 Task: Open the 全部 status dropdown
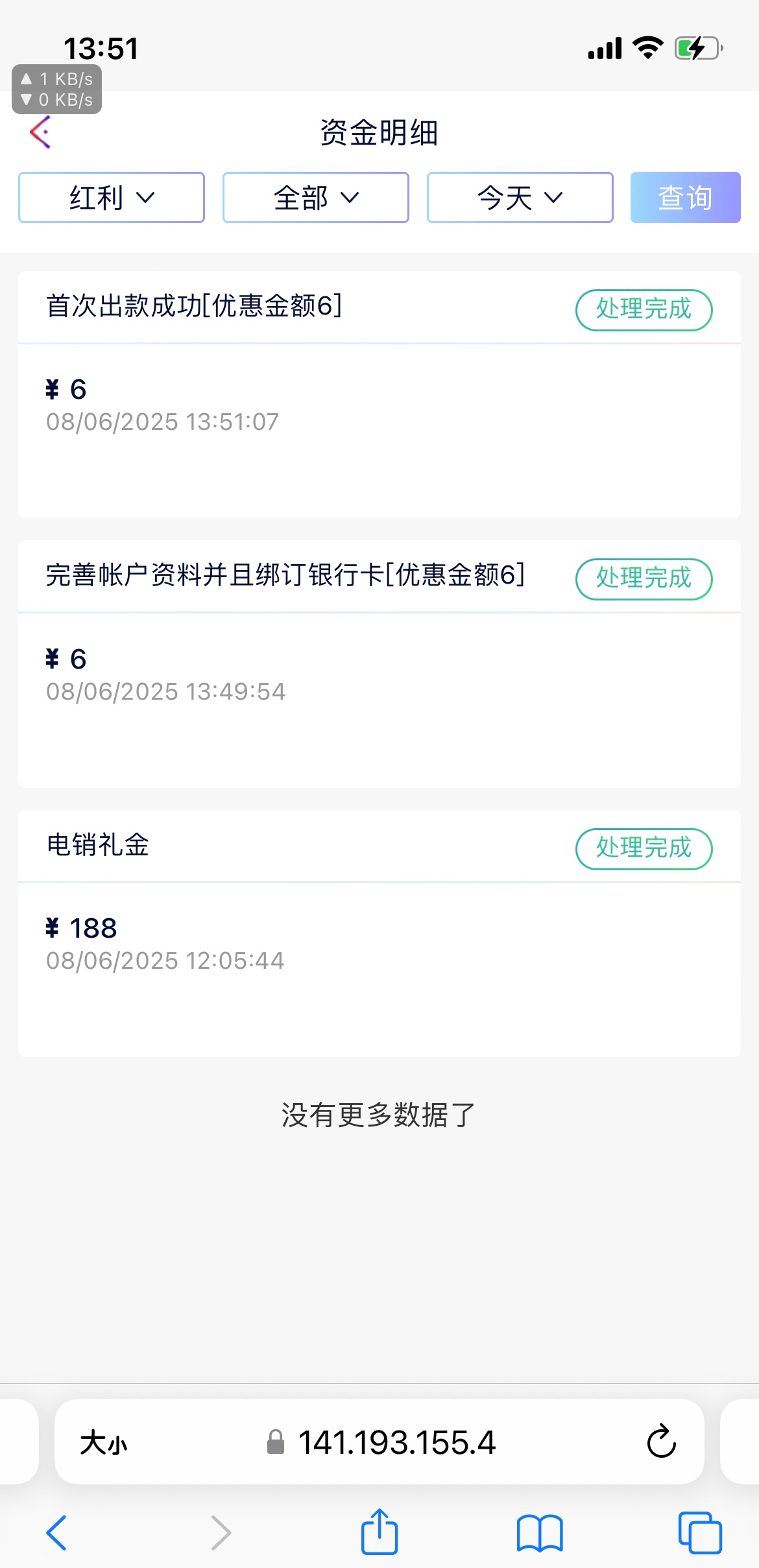coord(316,198)
